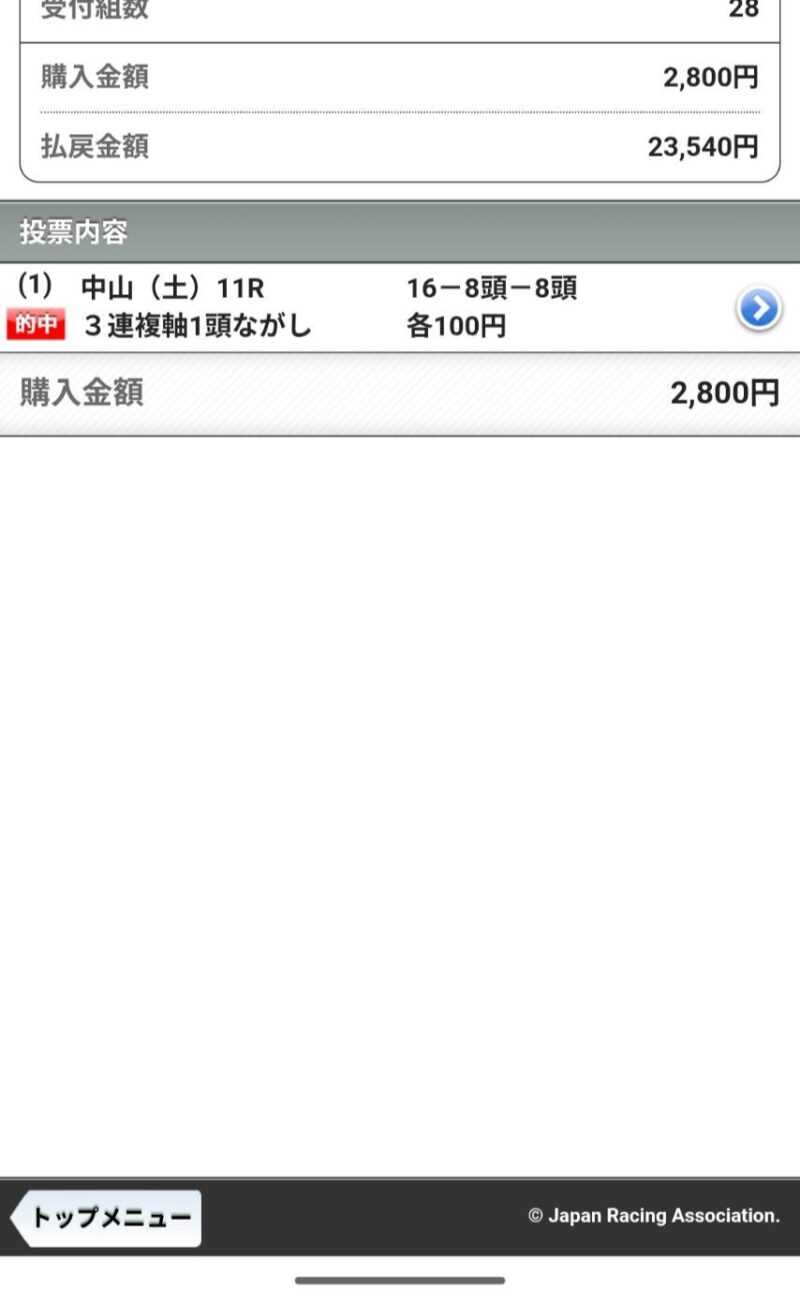
Task: Return to トップメニュー
Action: [107, 1218]
